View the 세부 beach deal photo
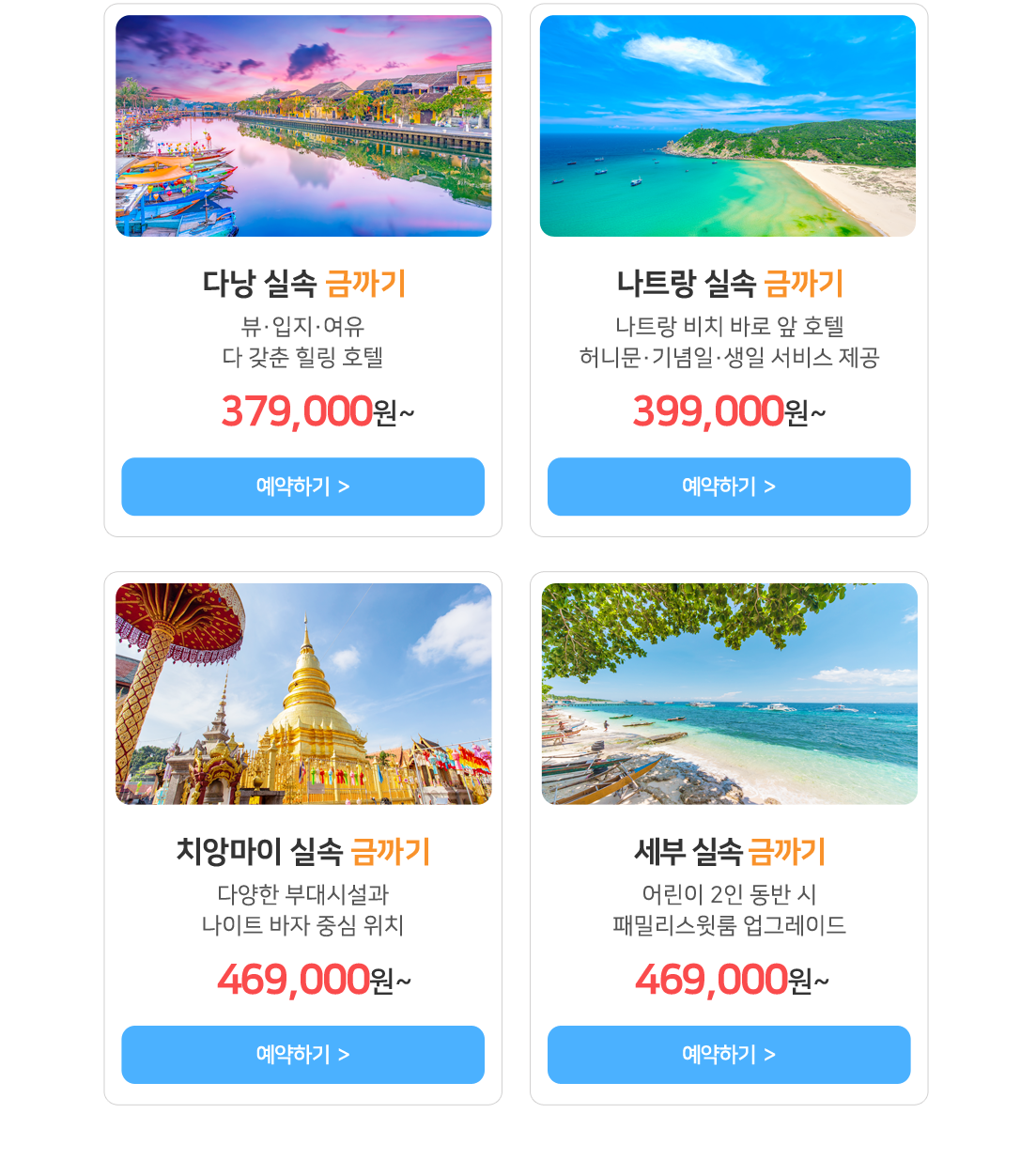This screenshot has width=1036, height=1160. pos(729,694)
